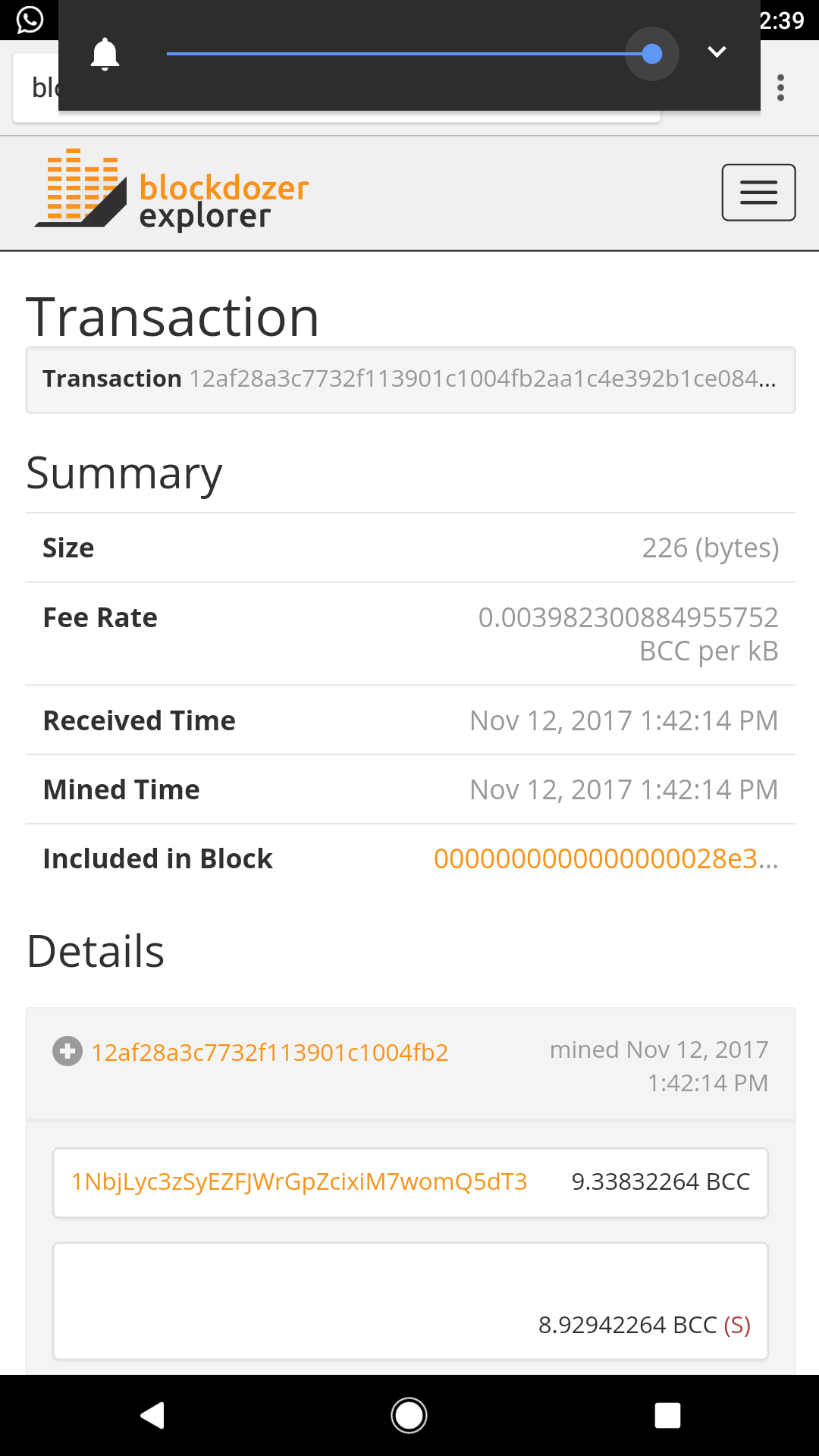Screen dimensions: 819x1456
Task: Expand transaction details plus icon
Action: (x=67, y=1051)
